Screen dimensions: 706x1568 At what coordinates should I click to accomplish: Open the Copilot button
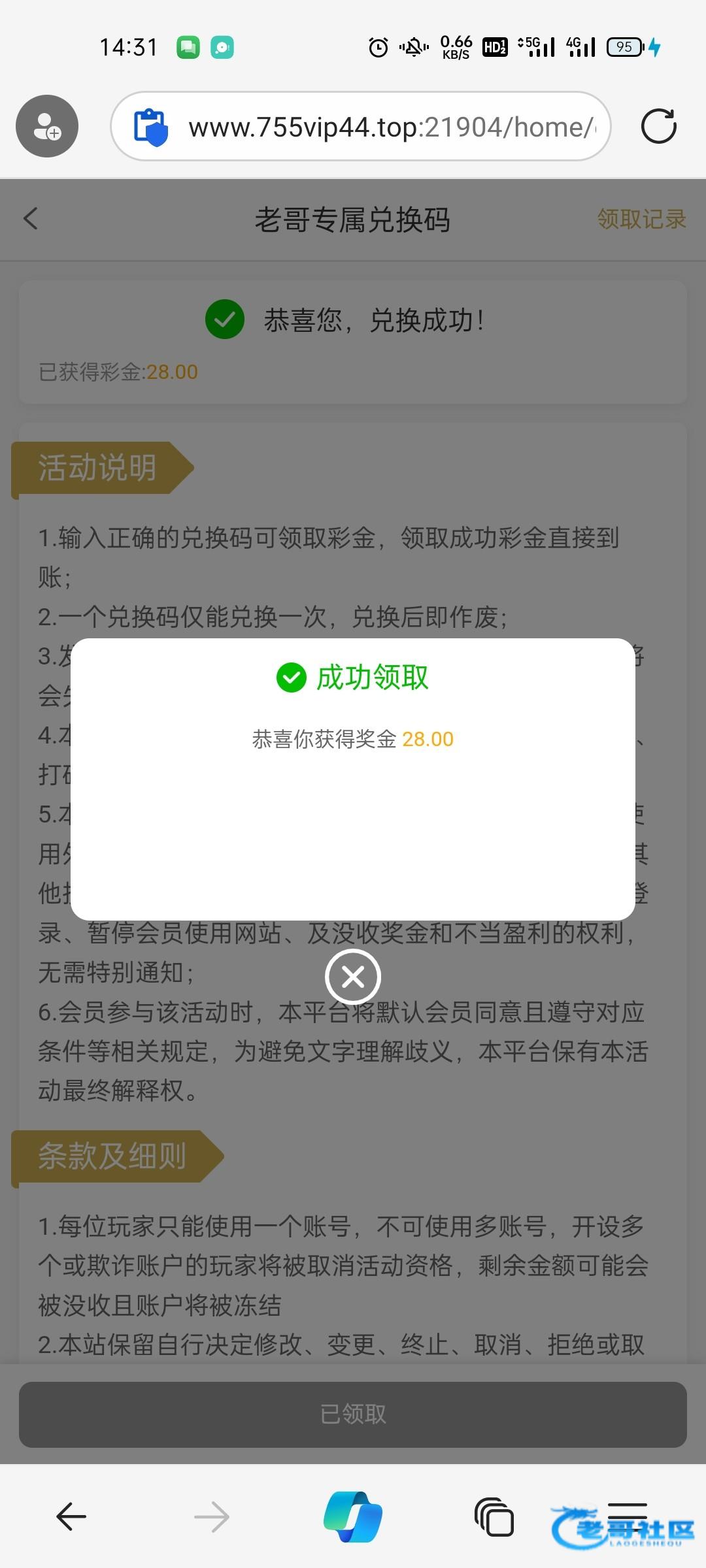(x=353, y=1516)
